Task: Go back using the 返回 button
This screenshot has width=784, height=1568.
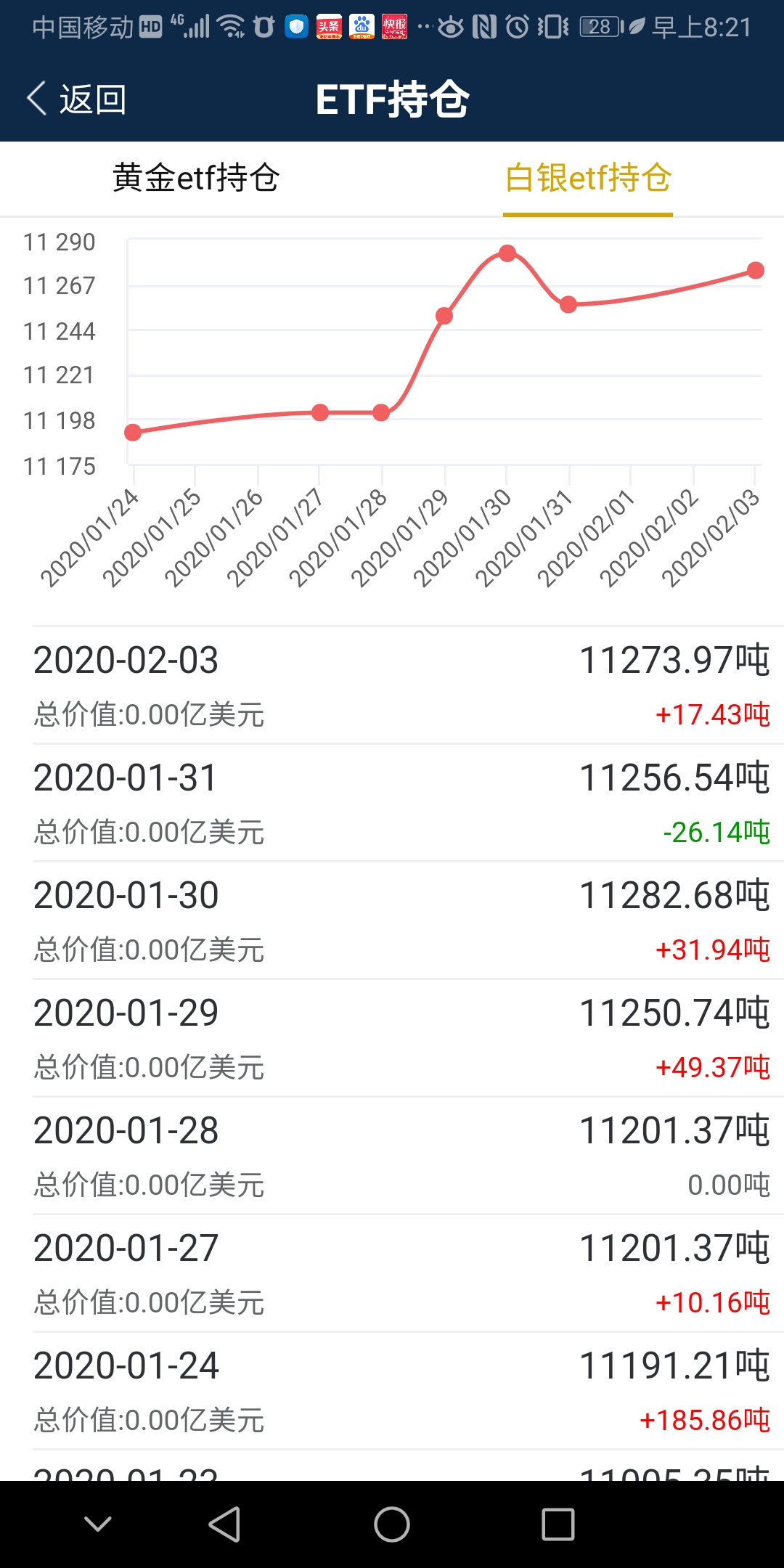Action: click(x=77, y=99)
